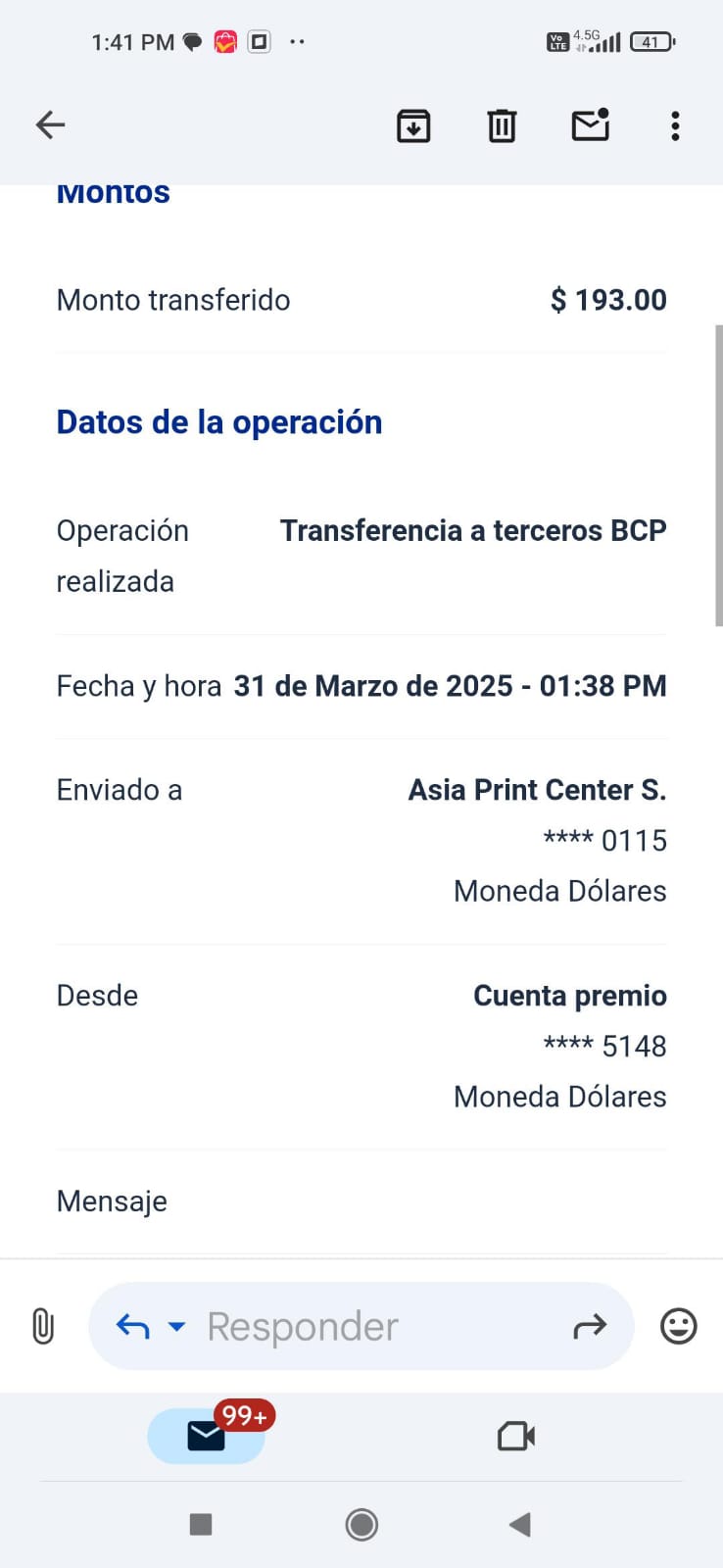Go to the home screen
Image resolution: width=723 pixels, height=1568 pixels.
[361, 1525]
